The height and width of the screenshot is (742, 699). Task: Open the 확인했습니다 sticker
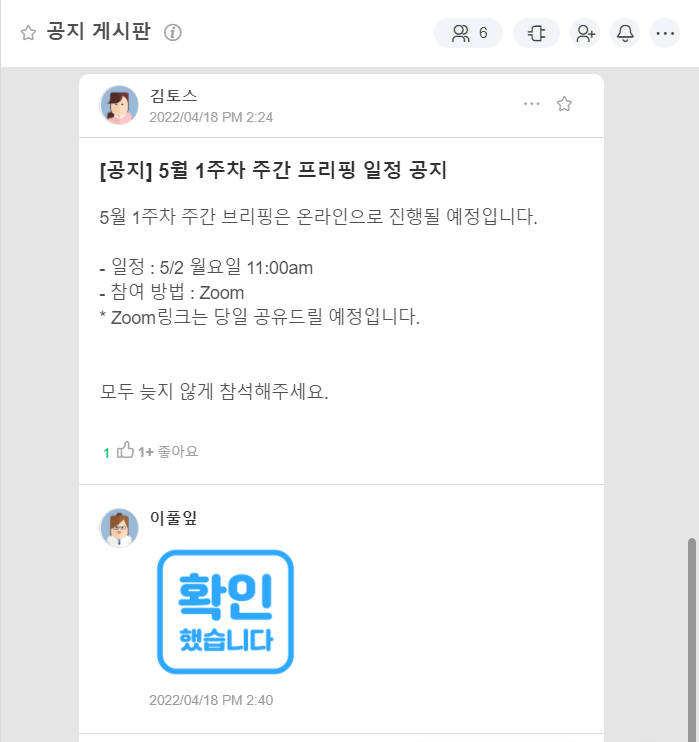coord(225,611)
